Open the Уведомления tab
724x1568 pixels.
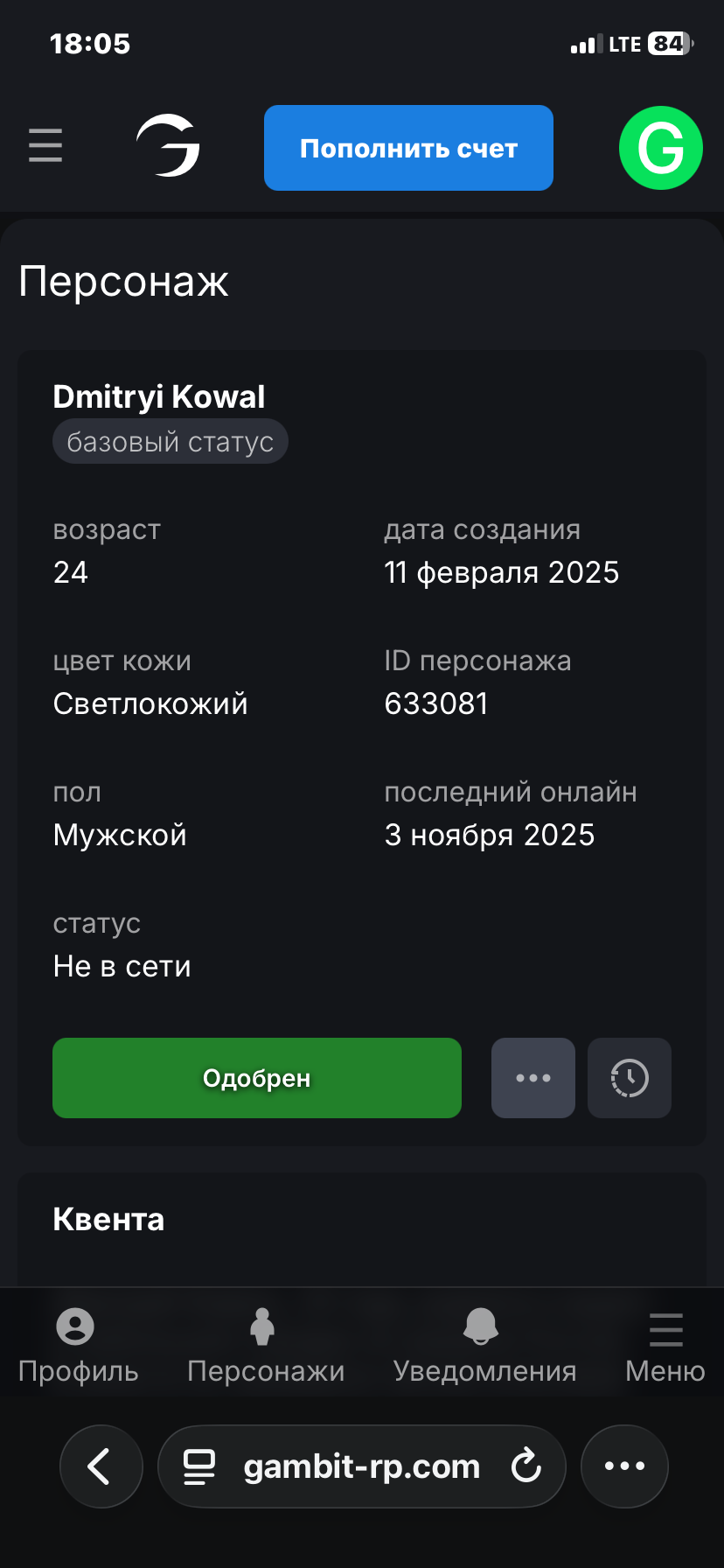click(484, 1346)
